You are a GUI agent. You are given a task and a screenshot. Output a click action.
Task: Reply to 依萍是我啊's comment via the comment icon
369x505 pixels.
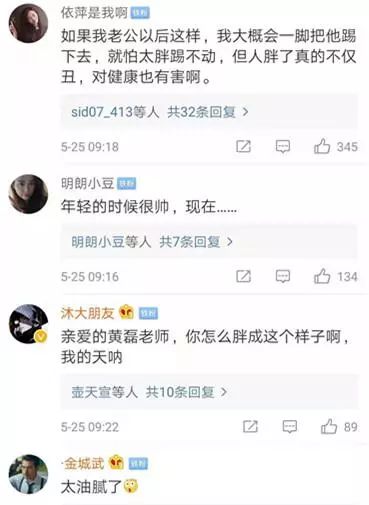pos(283,147)
